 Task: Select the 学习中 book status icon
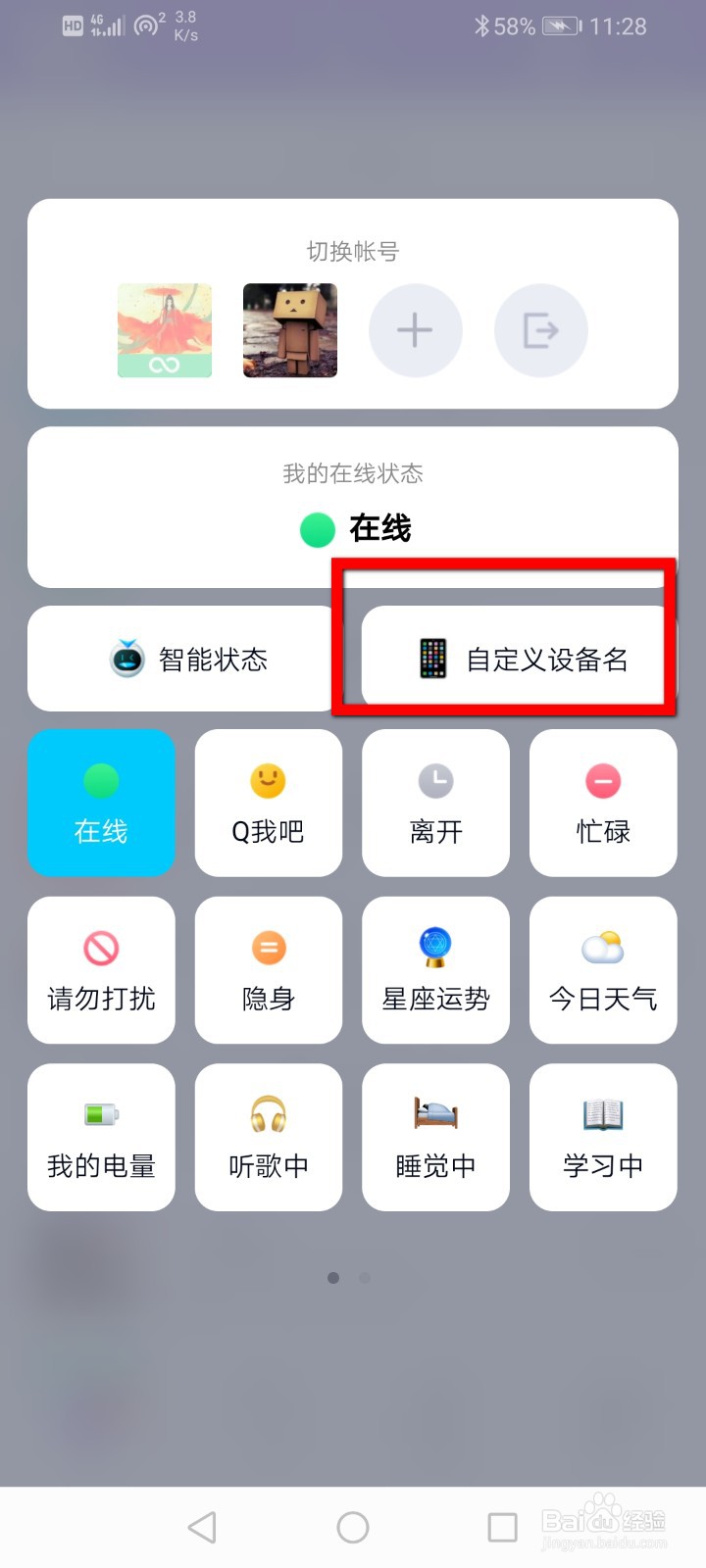(602, 1116)
